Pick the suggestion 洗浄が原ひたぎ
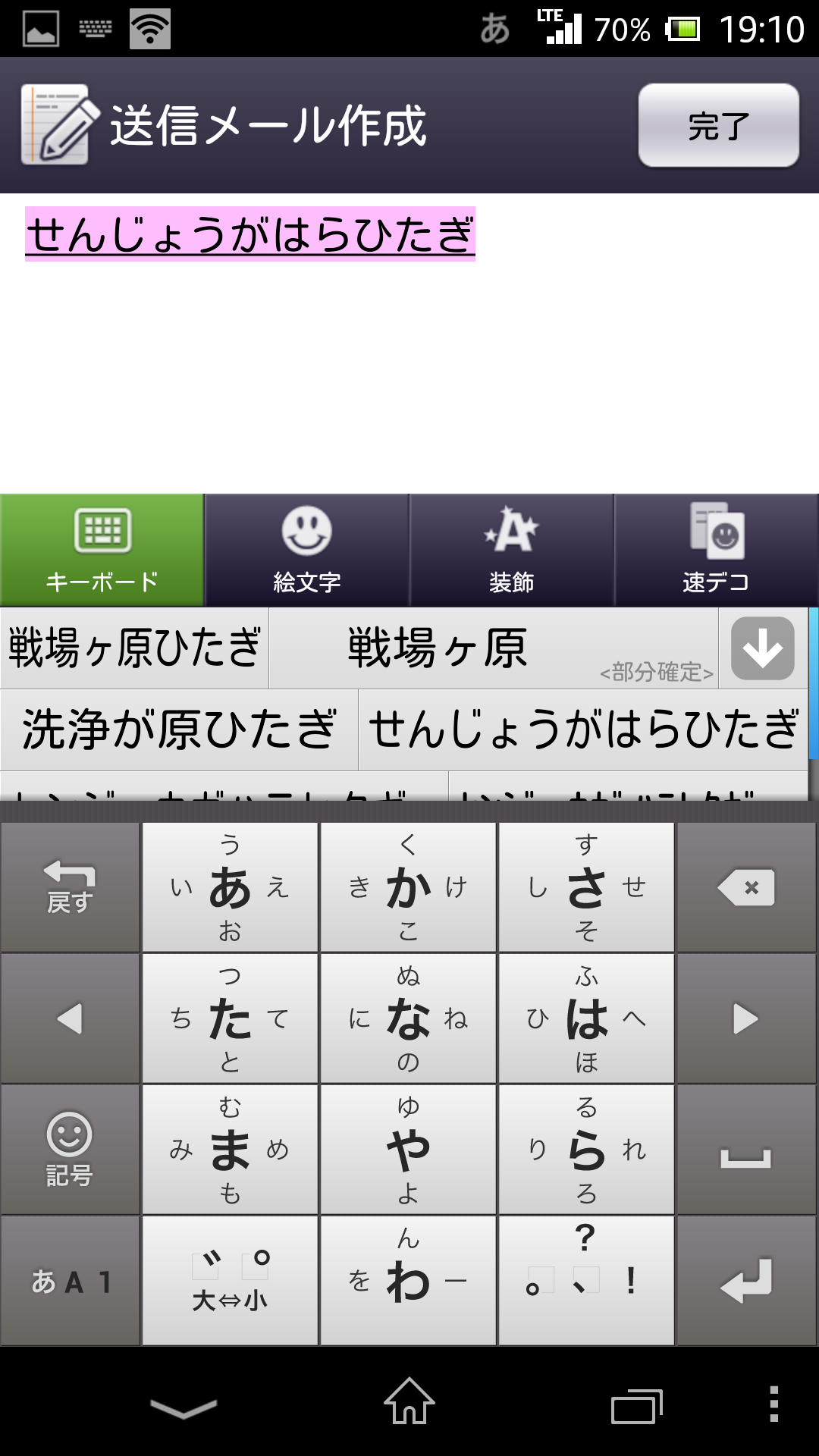 coord(179,730)
